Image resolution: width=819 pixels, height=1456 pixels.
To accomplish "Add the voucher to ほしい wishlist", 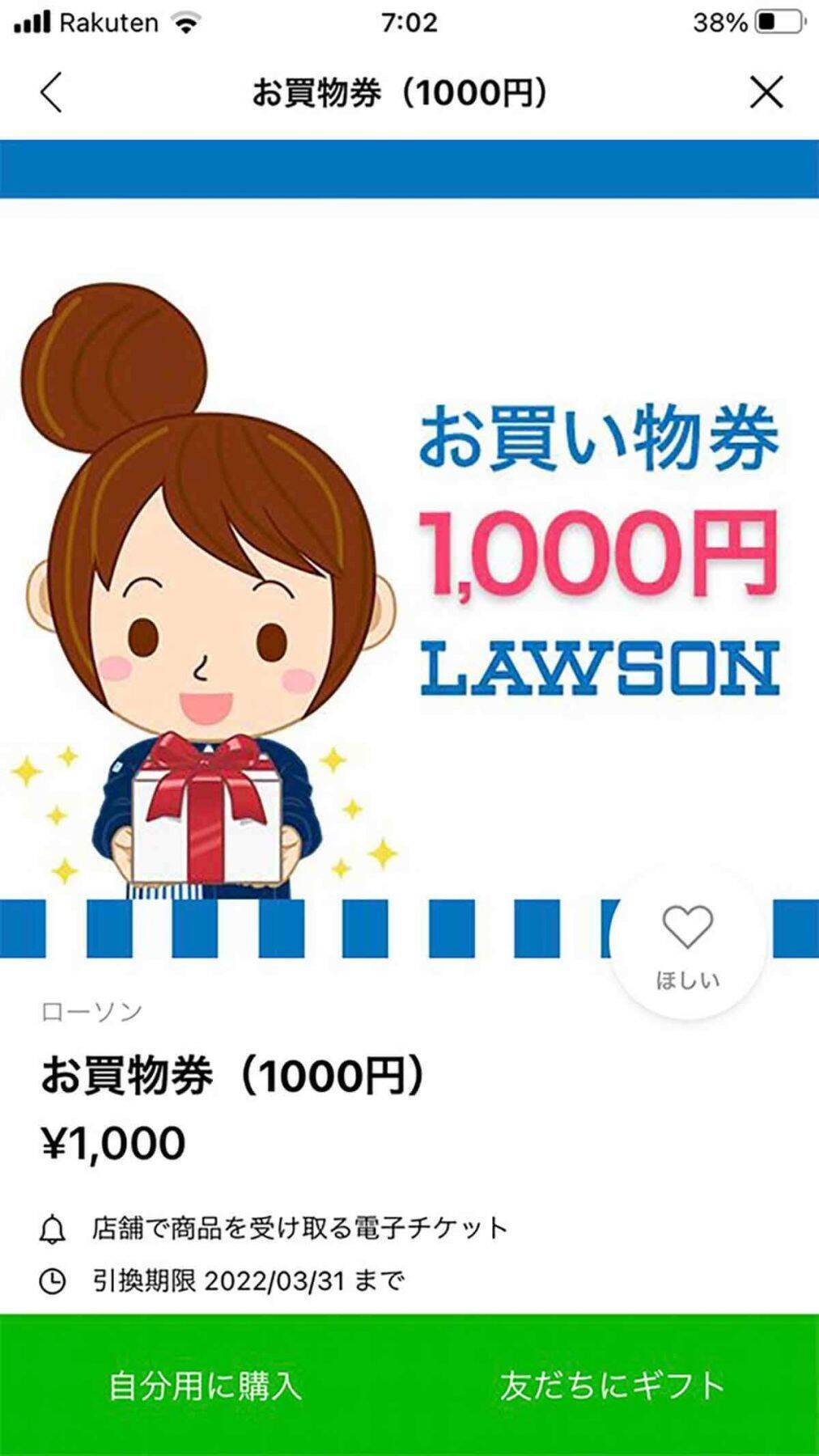I will pos(687,943).
